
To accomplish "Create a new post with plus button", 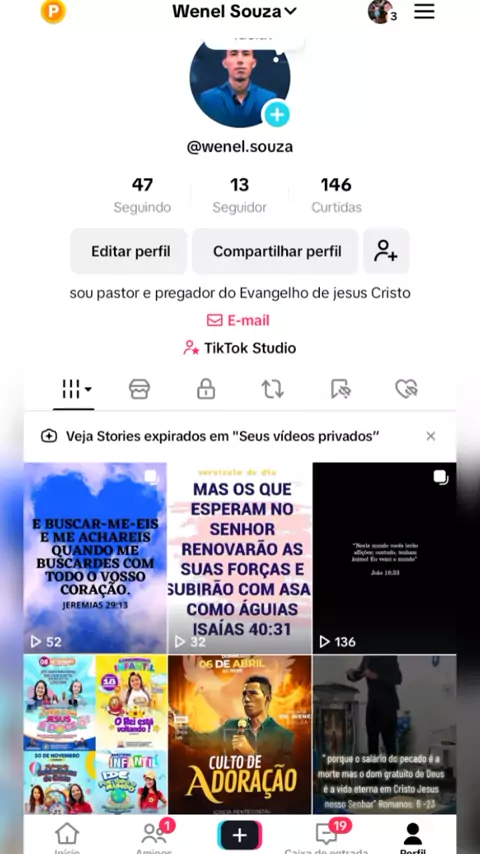I will click(240, 835).
